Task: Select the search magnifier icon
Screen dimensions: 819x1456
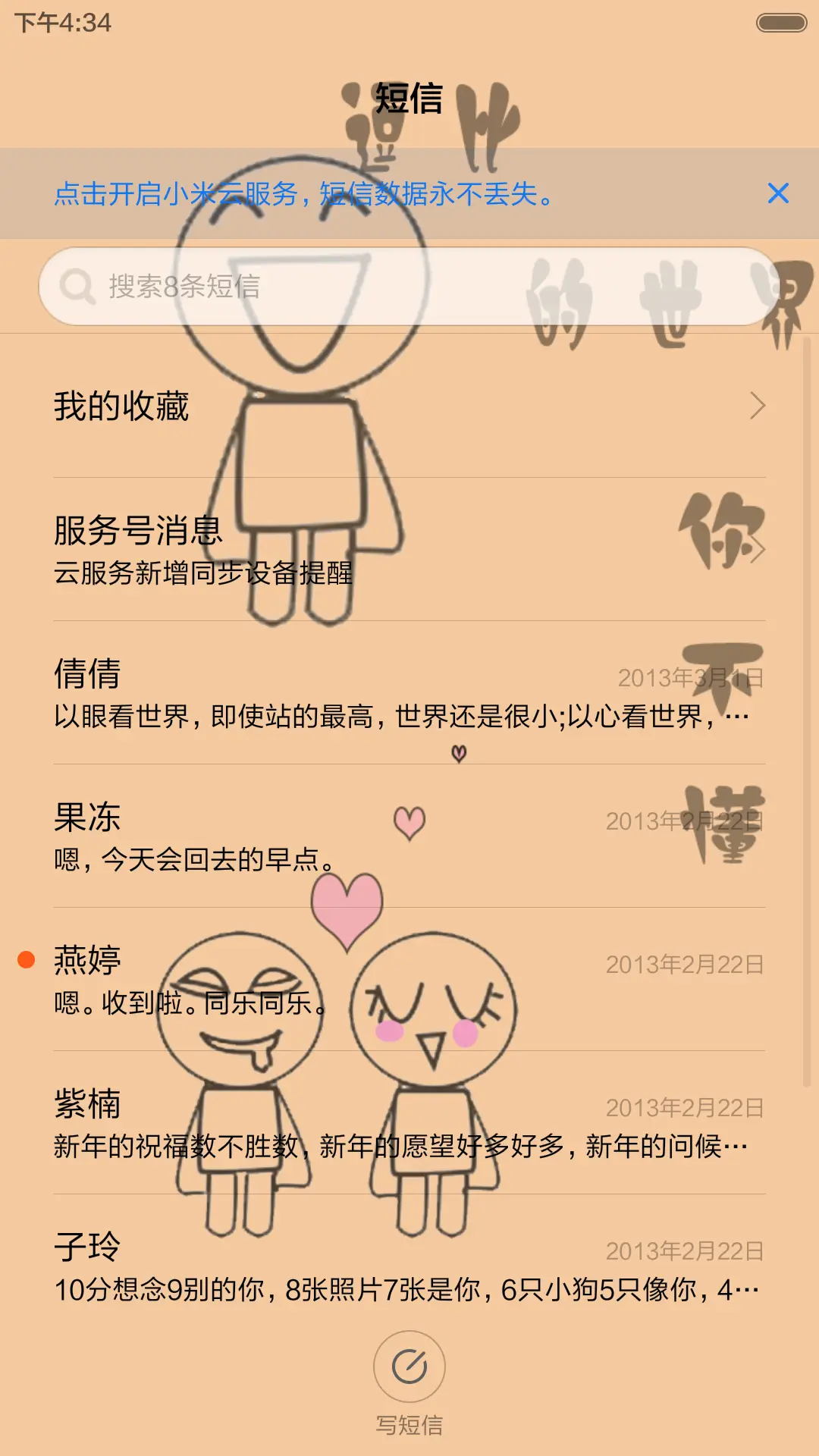Action: [x=74, y=287]
